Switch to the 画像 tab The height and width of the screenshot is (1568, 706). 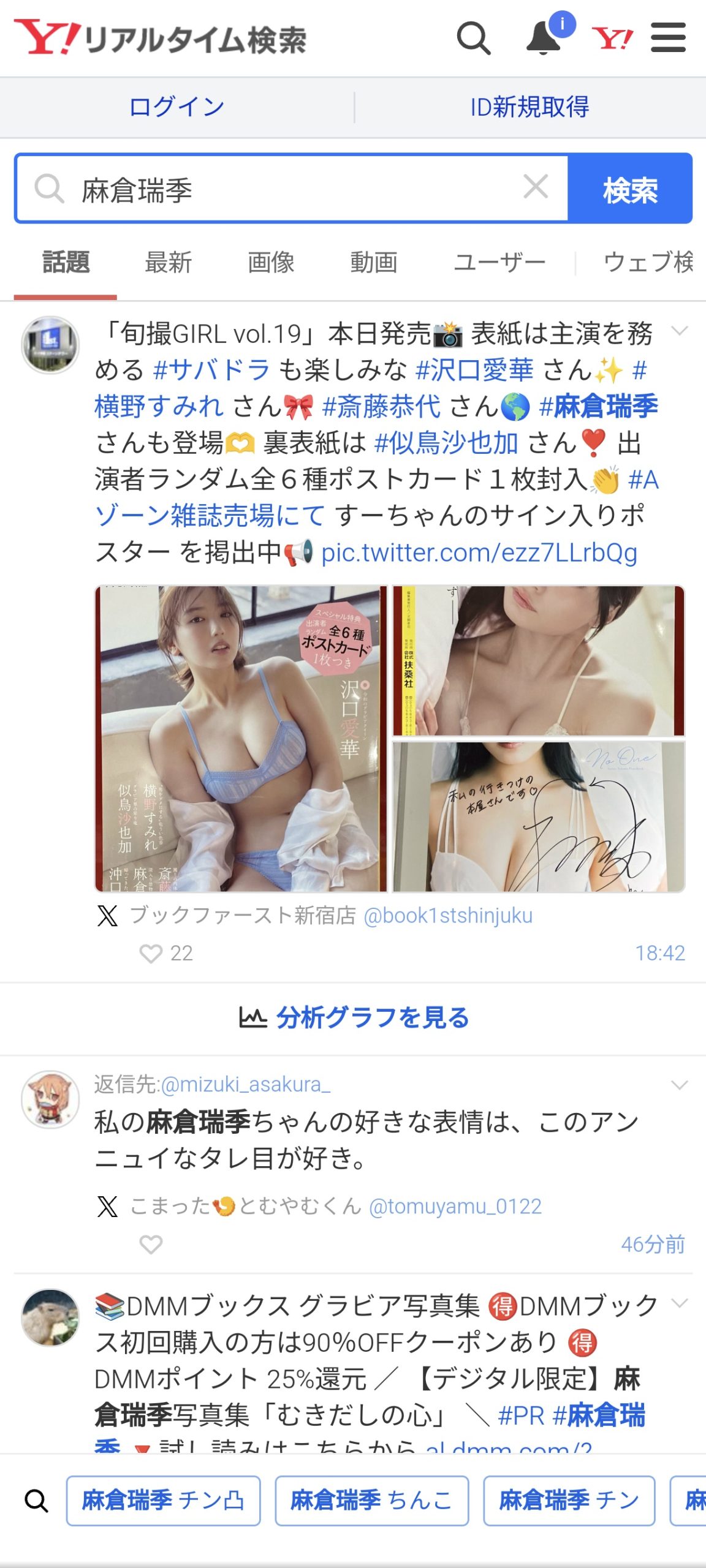271,263
